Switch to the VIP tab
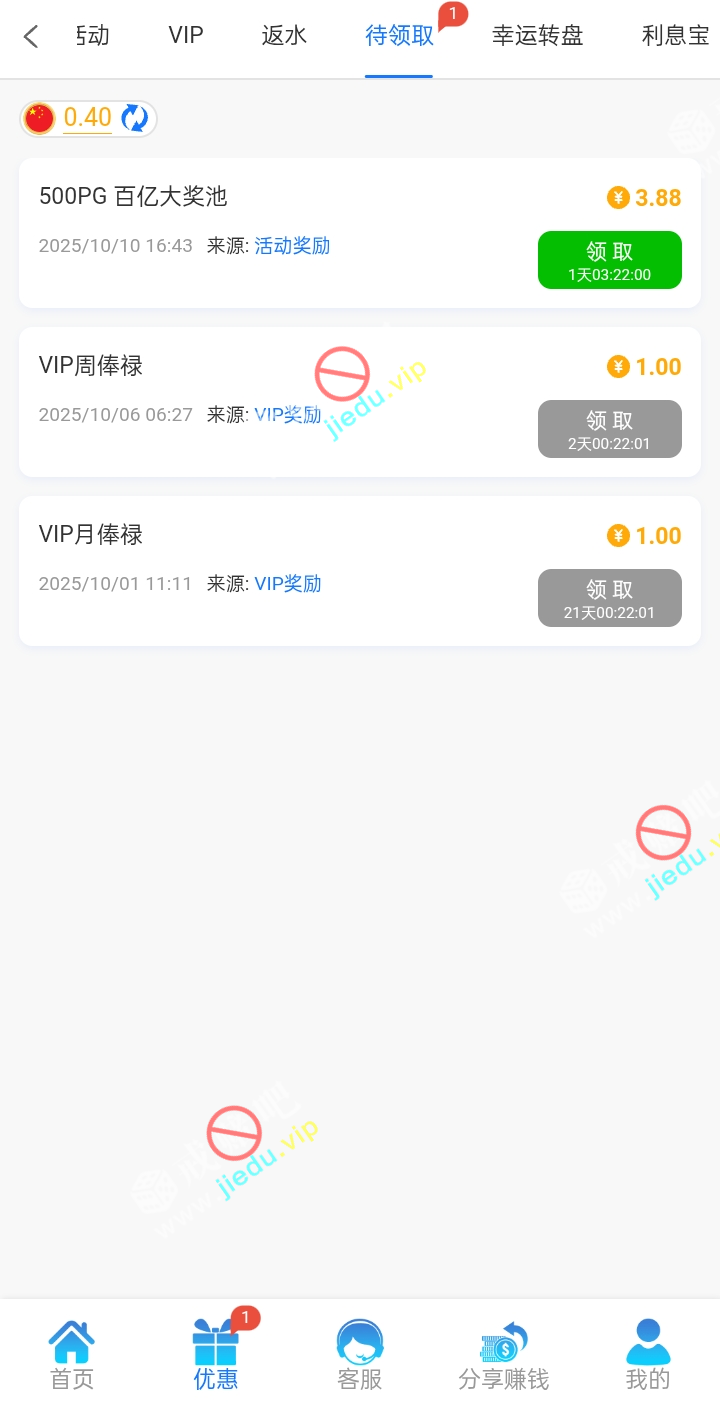 coord(186,36)
